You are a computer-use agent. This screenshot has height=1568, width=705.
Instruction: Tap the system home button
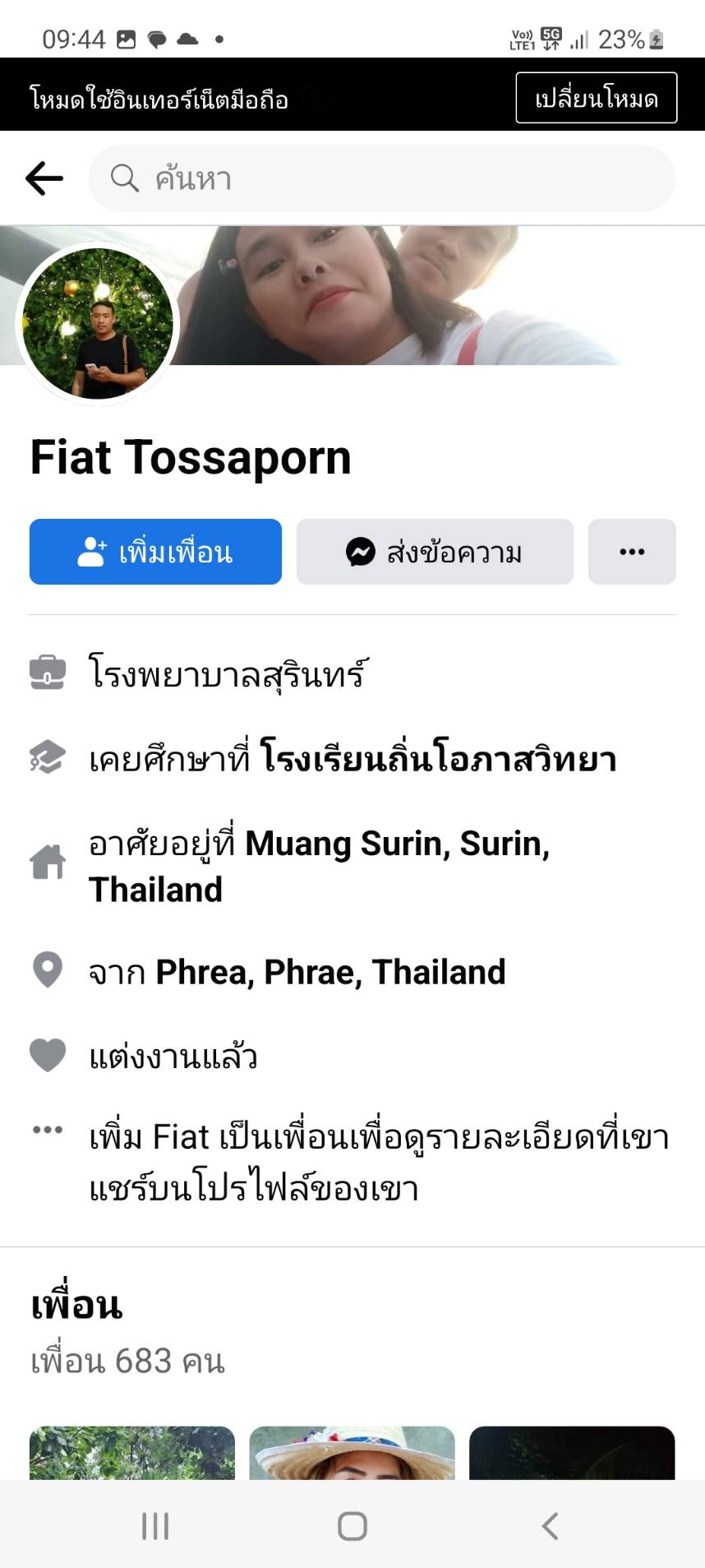tap(352, 1526)
